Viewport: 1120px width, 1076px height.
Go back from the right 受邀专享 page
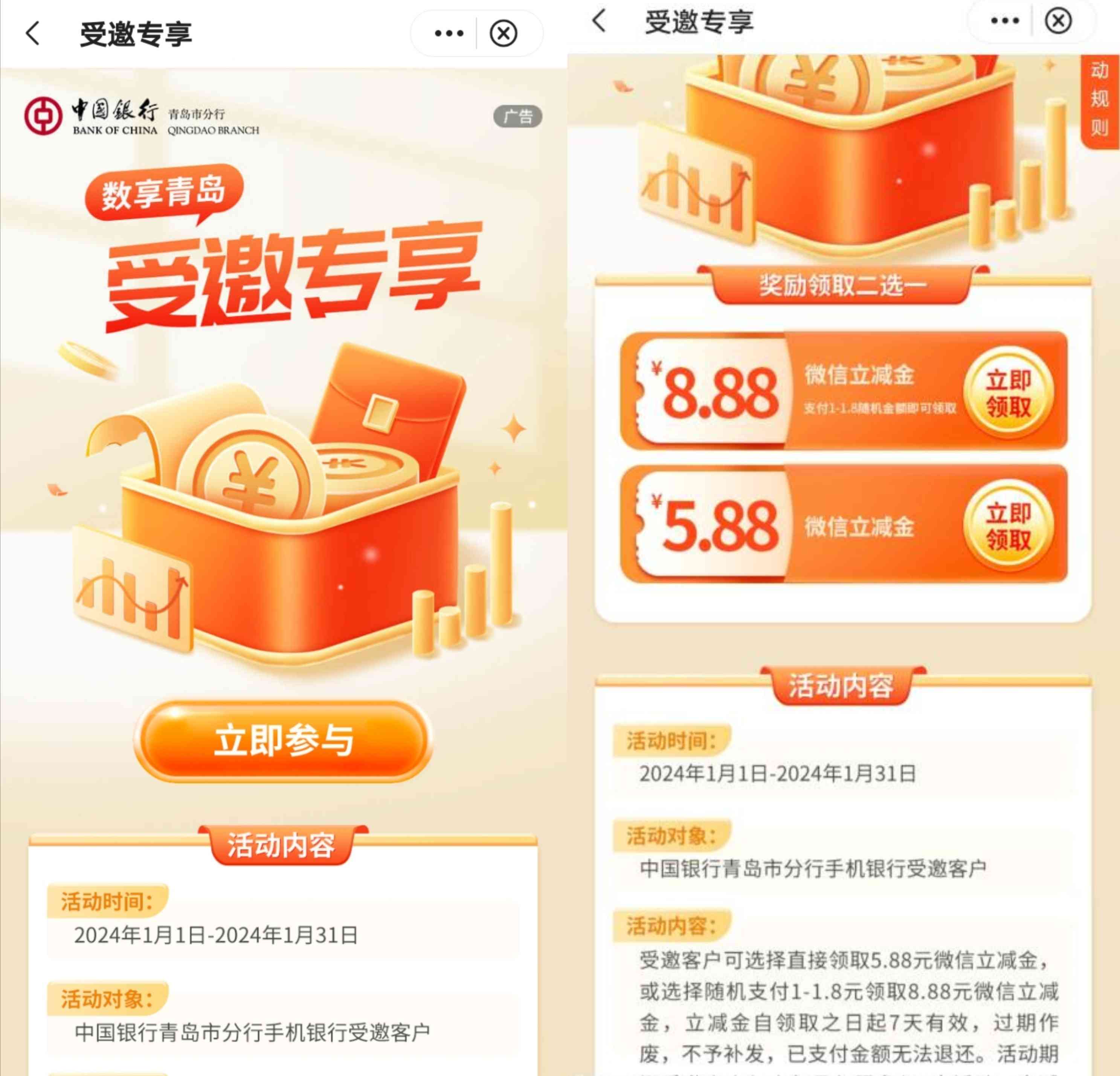tap(599, 21)
